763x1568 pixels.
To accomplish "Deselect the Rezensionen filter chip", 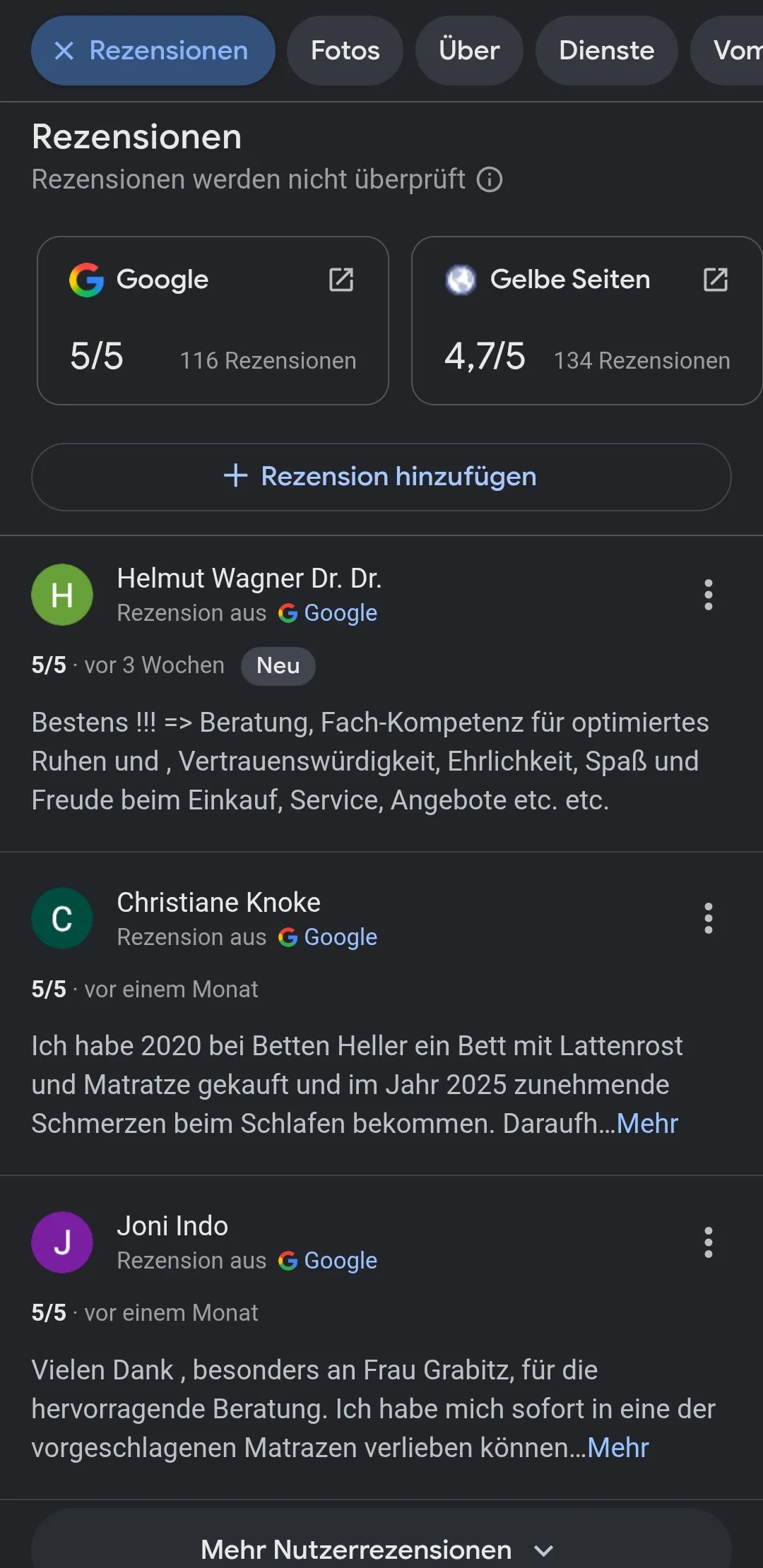I will [152, 51].
